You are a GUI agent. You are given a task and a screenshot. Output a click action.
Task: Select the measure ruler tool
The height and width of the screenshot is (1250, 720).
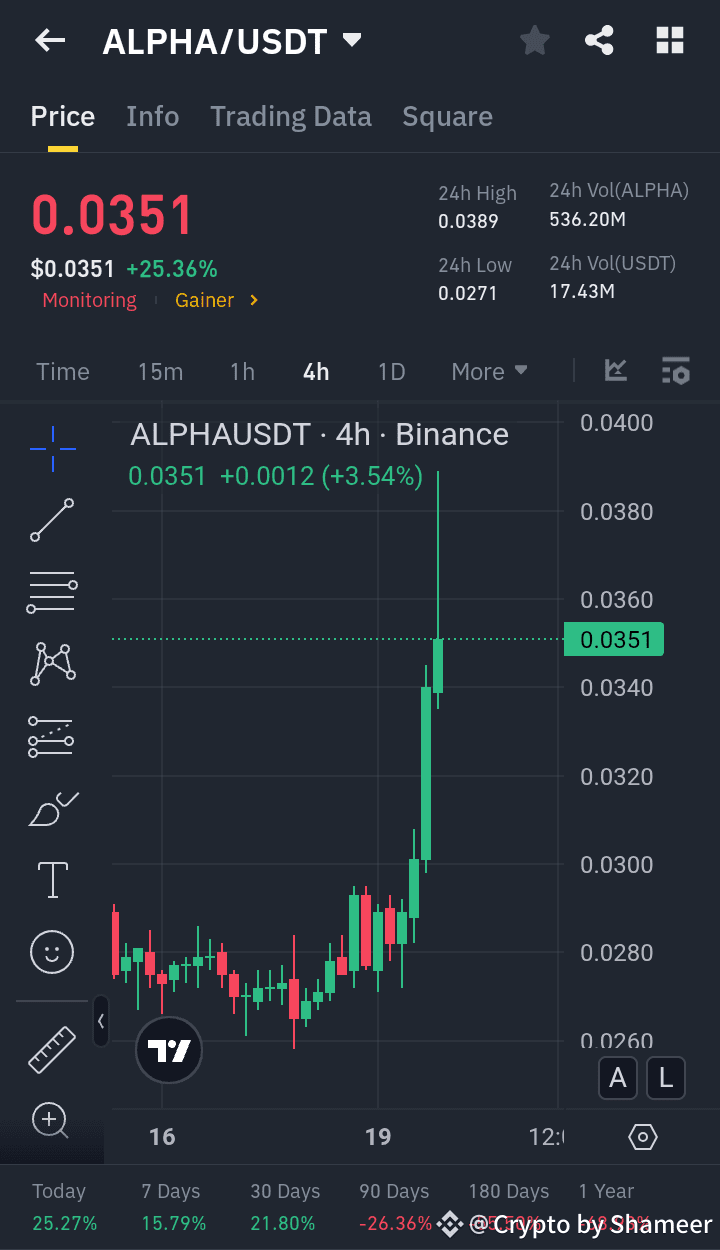click(51, 1050)
